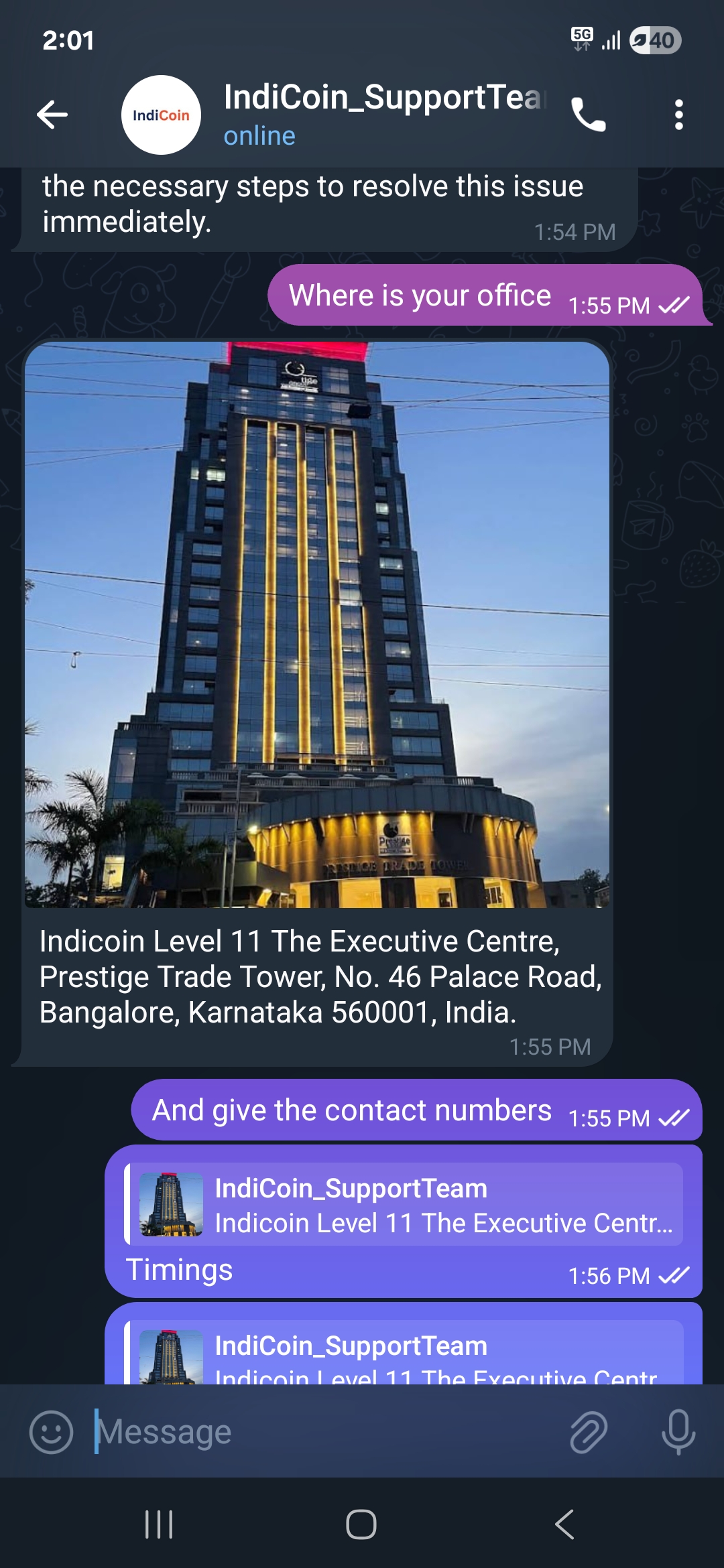Open the three-dot overflow menu
Screen dimensions: 724x1568
click(678, 115)
